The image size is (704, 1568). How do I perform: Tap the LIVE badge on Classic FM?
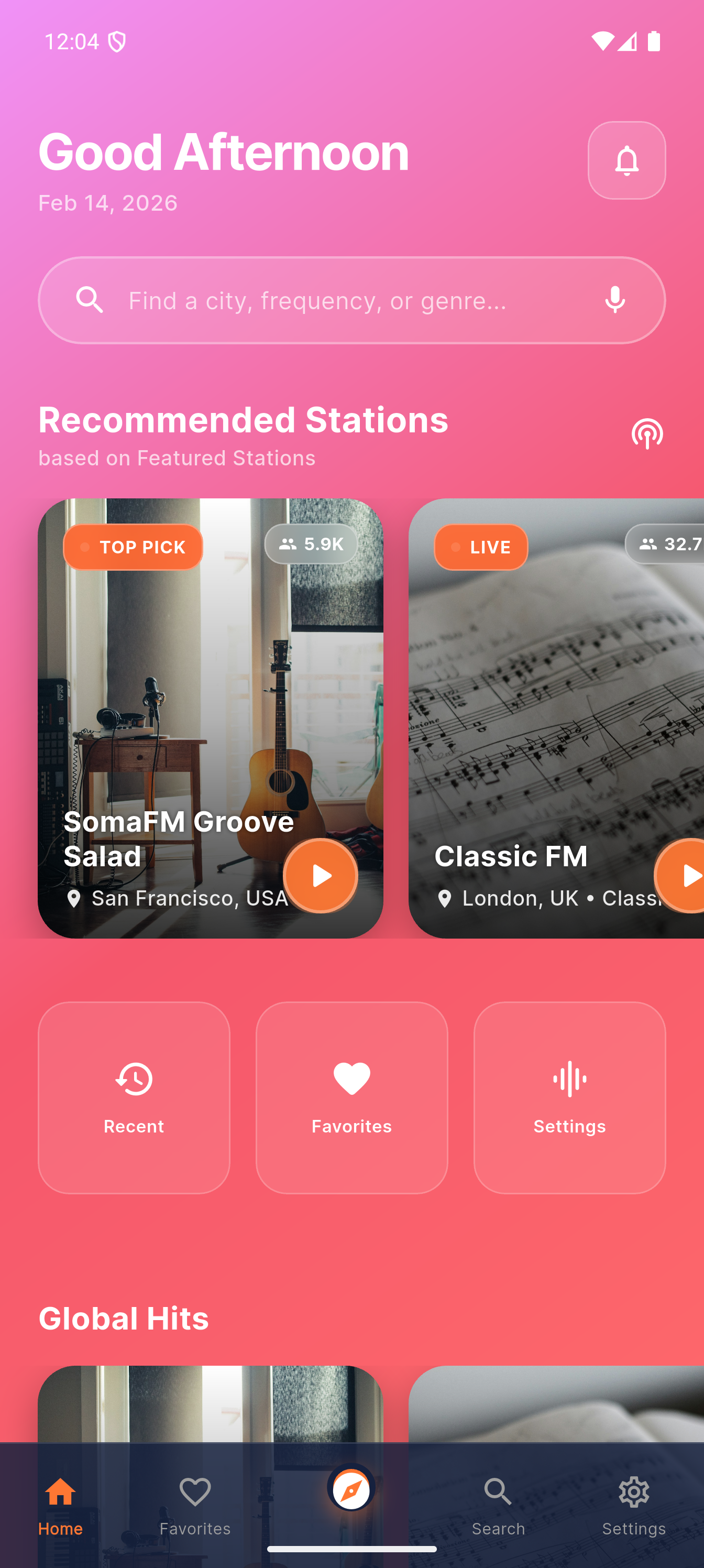[x=480, y=547]
